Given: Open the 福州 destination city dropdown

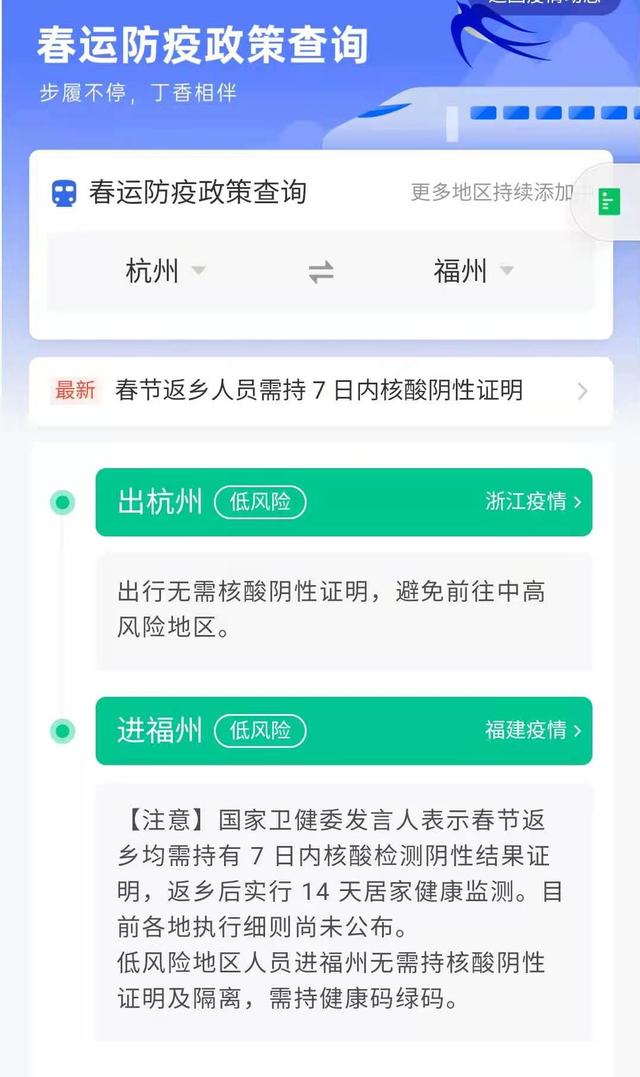Looking at the screenshot, I should point(473,271).
